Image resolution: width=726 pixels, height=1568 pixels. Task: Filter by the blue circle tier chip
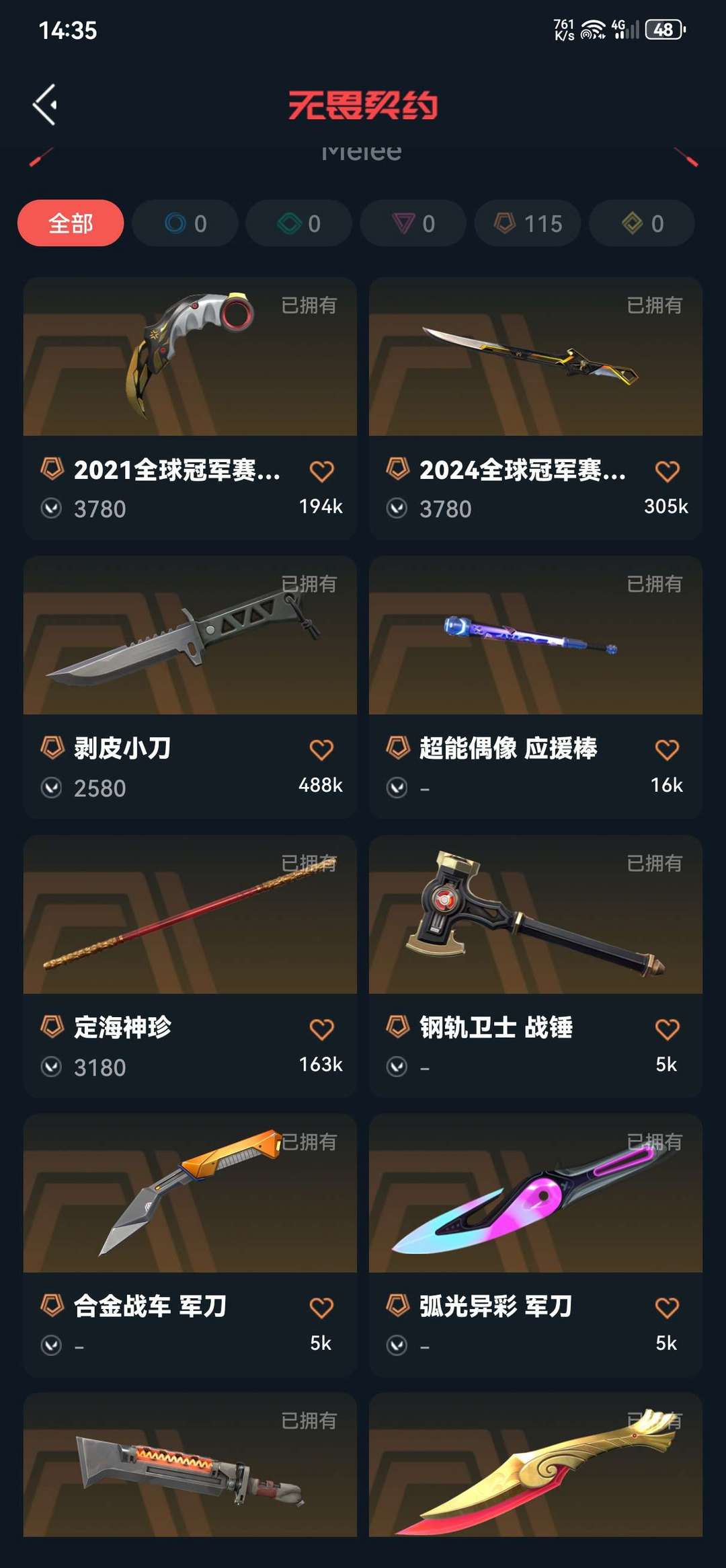[x=185, y=223]
